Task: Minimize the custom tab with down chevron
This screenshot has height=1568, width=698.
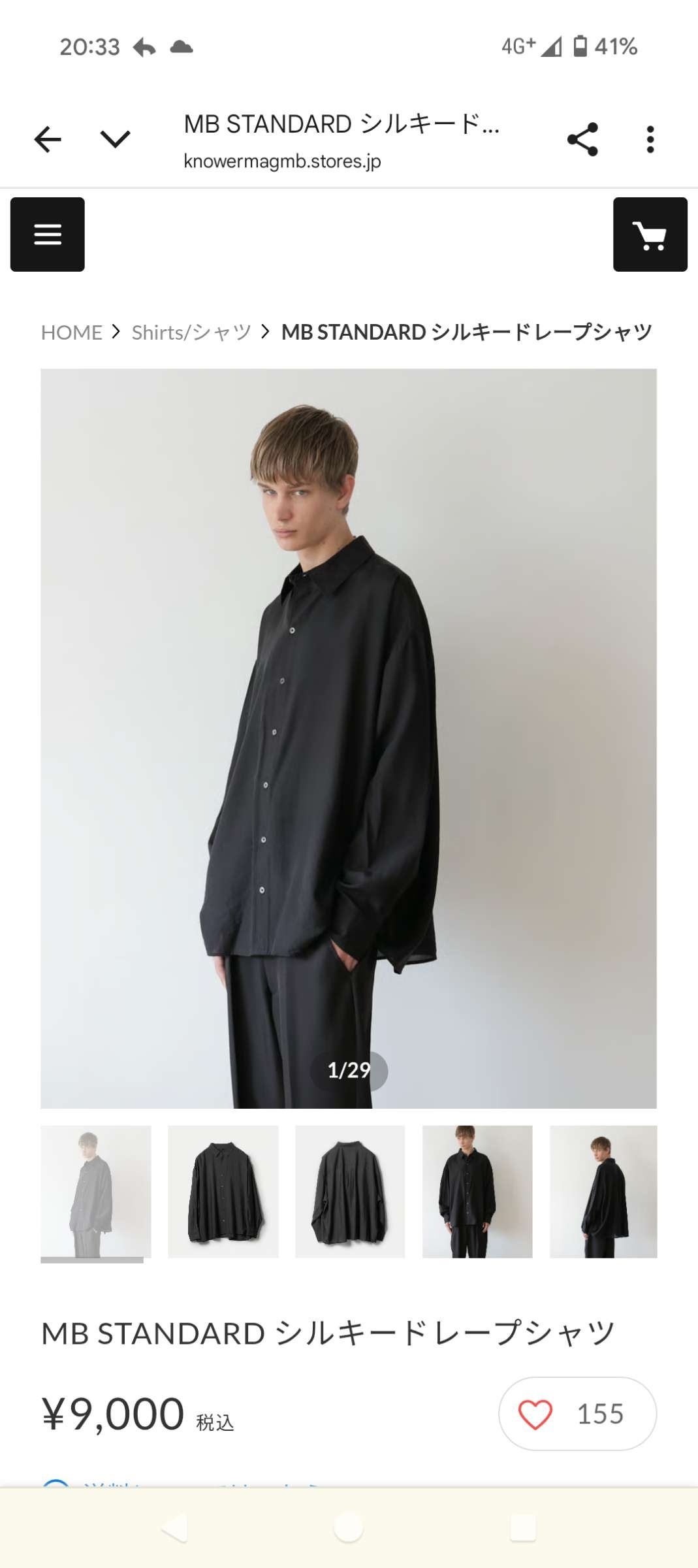Action: (x=115, y=139)
